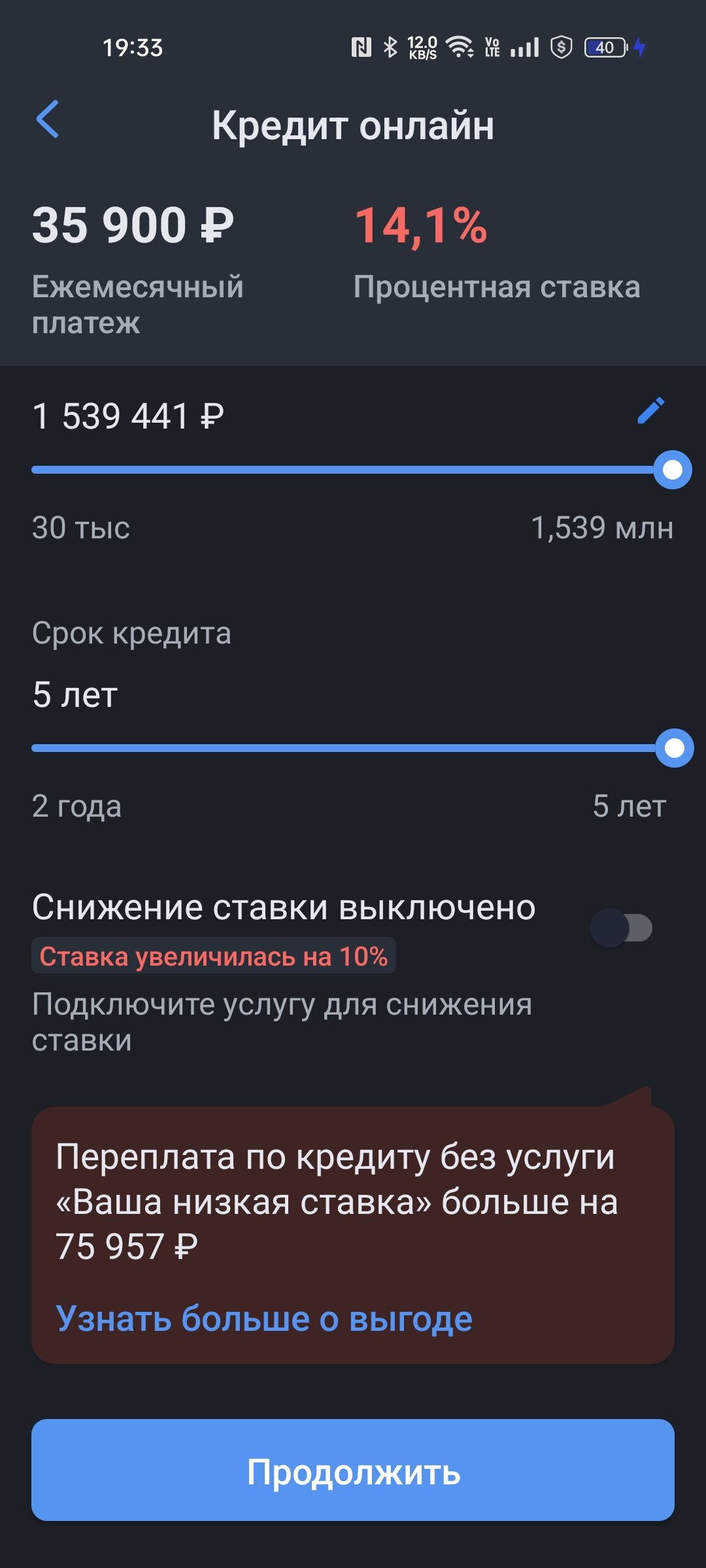Open the Узнать больше о выгоде link
The image size is (706, 1568).
click(x=264, y=1318)
